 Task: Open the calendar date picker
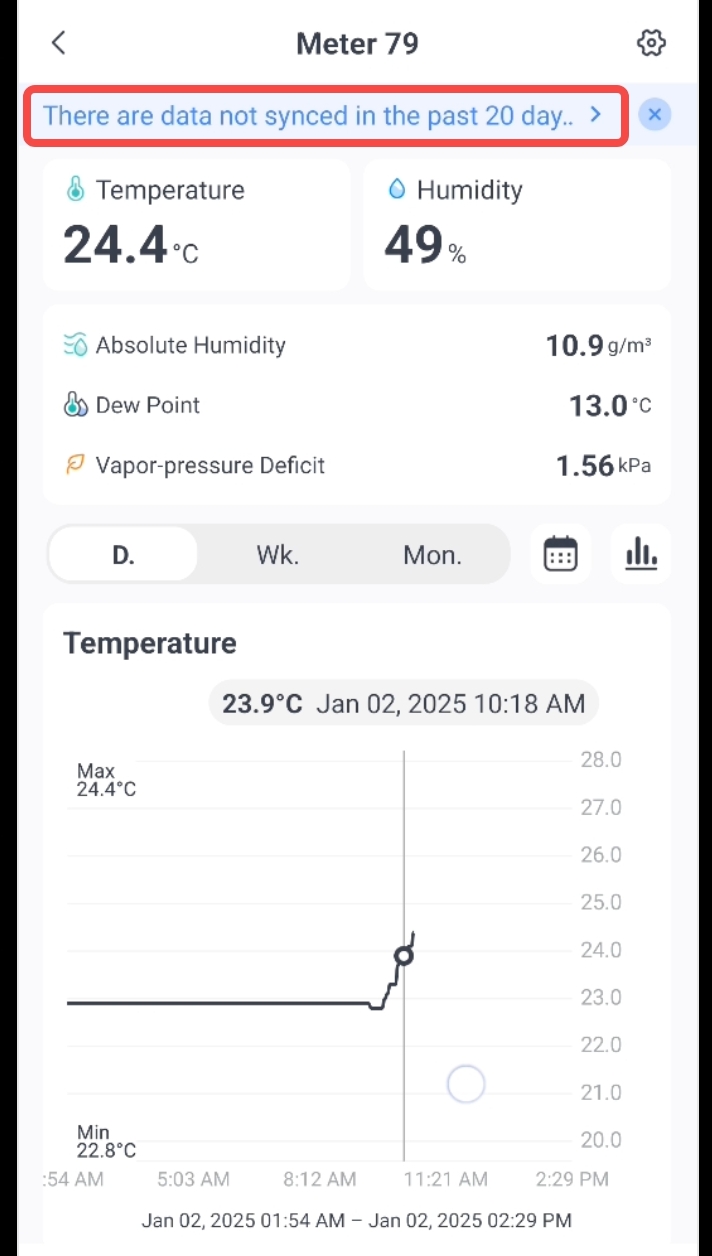[560, 554]
